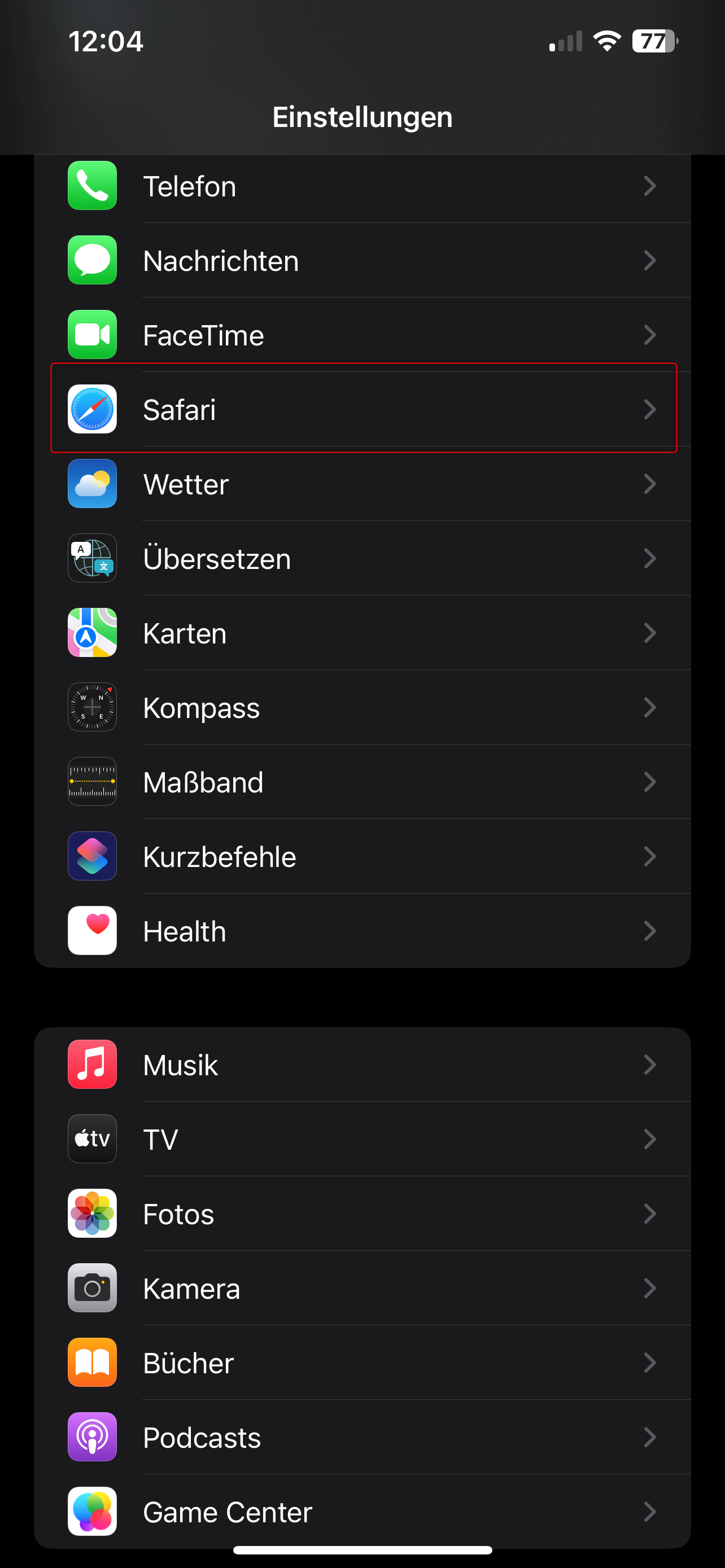Viewport: 725px width, 1568px height.
Task: Open Wetter settings
Action: pyautogui.click(x=362, y=484)
